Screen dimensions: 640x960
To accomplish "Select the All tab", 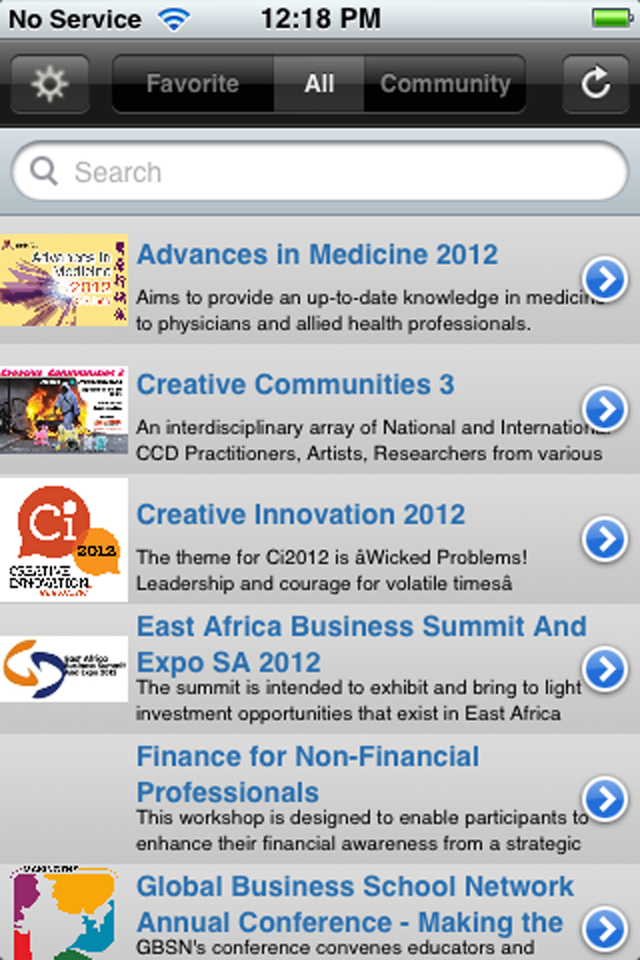I will pyautogui.click(x=319, y=84).
